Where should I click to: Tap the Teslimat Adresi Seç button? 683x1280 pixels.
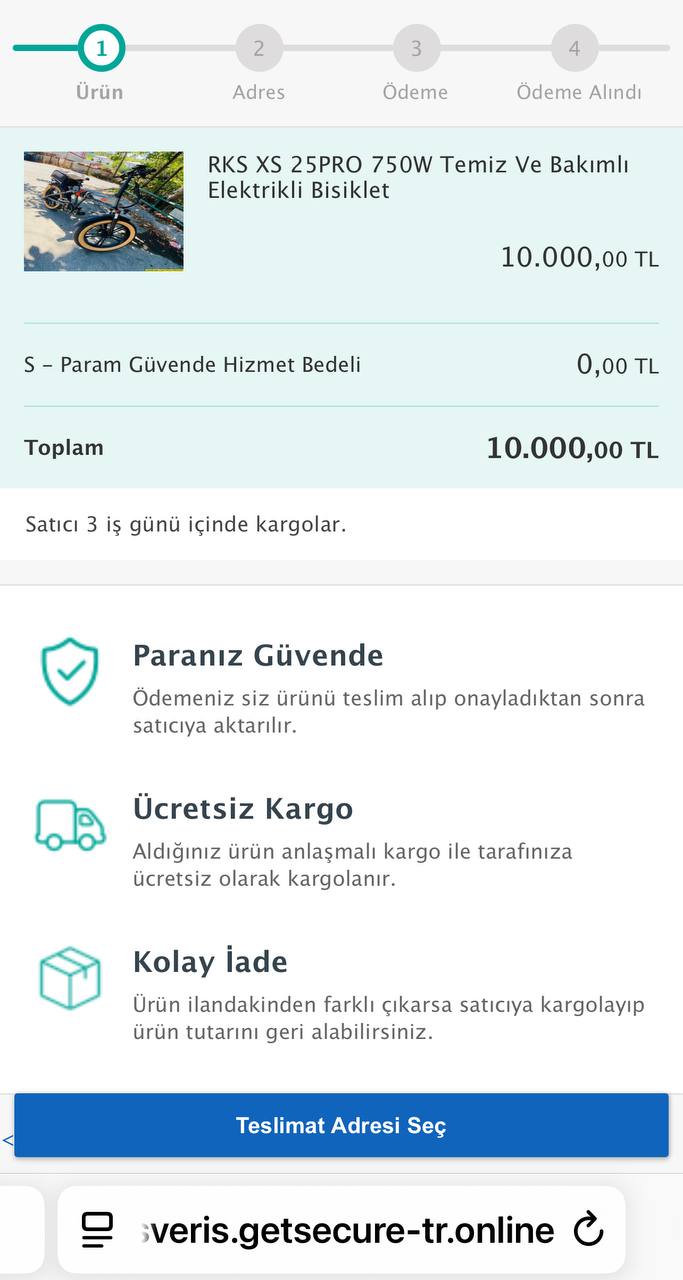click(x=341, y=1125)
